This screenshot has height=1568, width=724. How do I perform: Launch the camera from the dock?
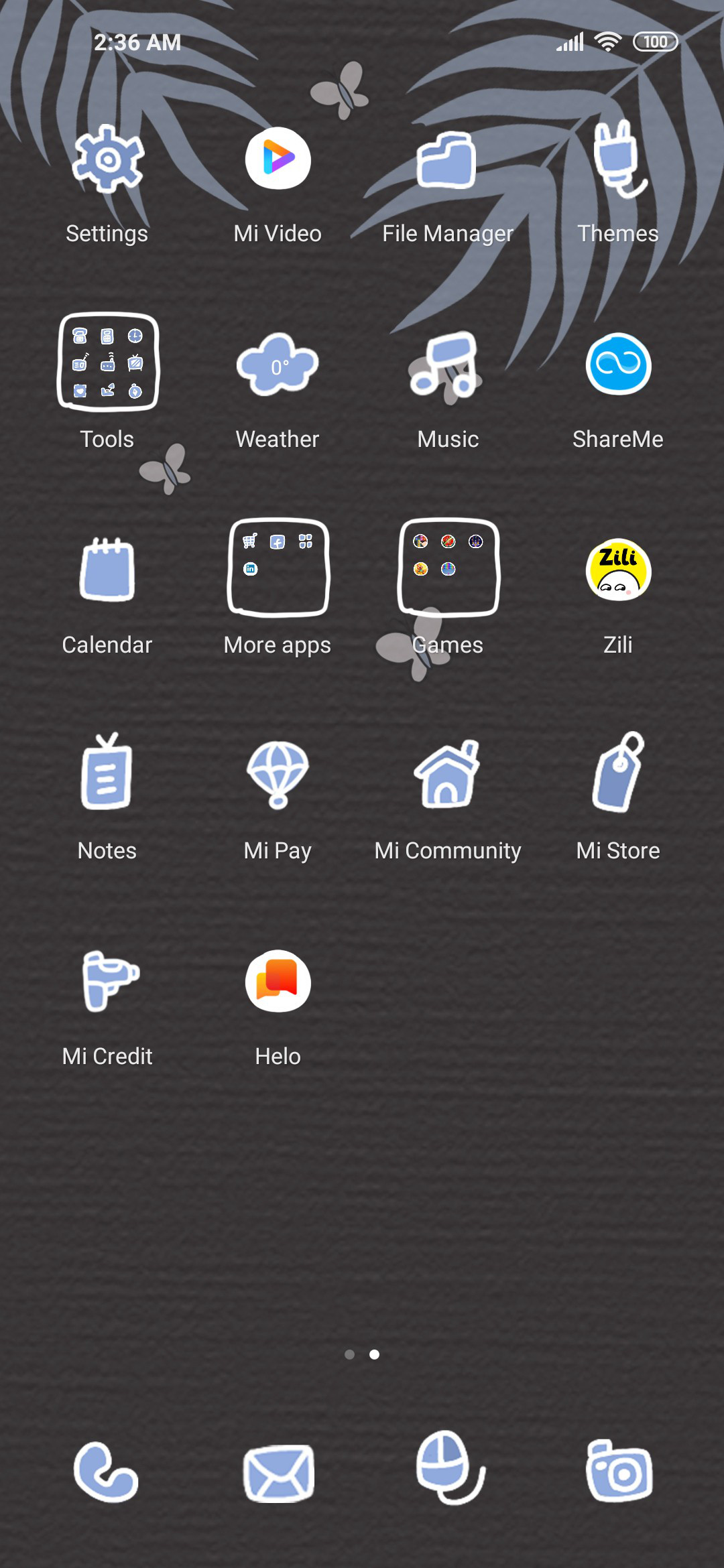pos(619,1470)
